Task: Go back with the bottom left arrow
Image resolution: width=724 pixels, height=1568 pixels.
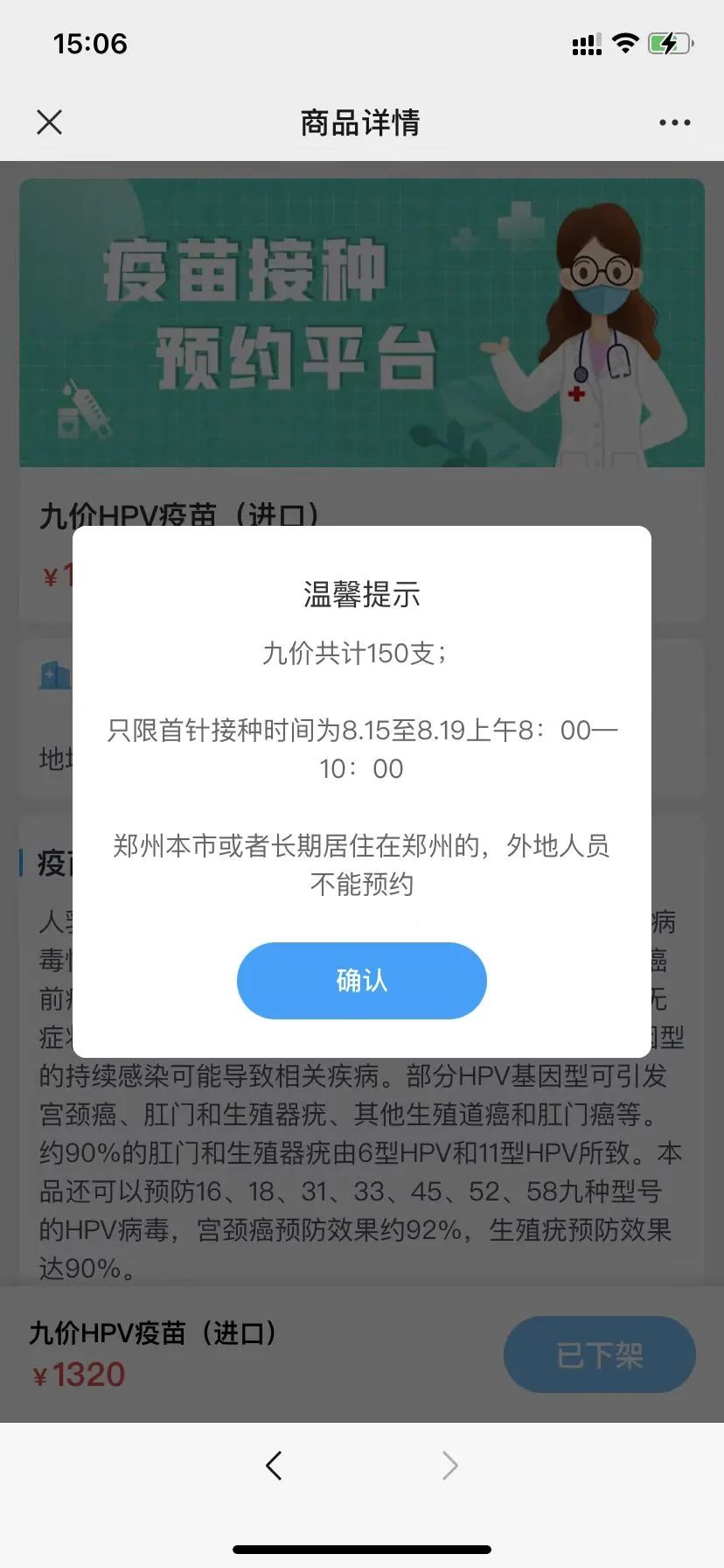Action: [274, 1465]
